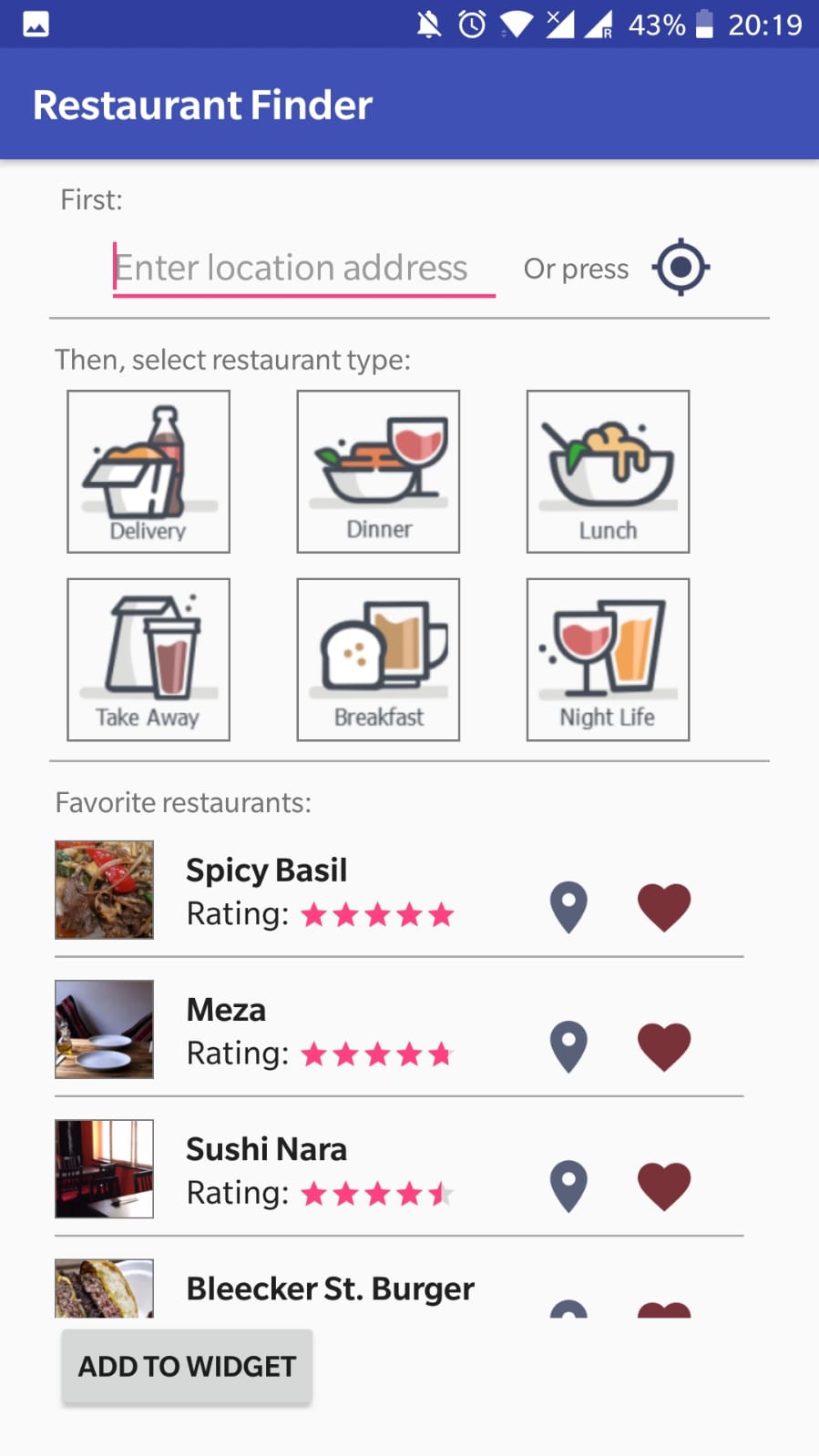This screenshot has height=1456, width=819.
Task: Select the Lunch restaurant type icon
Action: (x=607, y=471)
